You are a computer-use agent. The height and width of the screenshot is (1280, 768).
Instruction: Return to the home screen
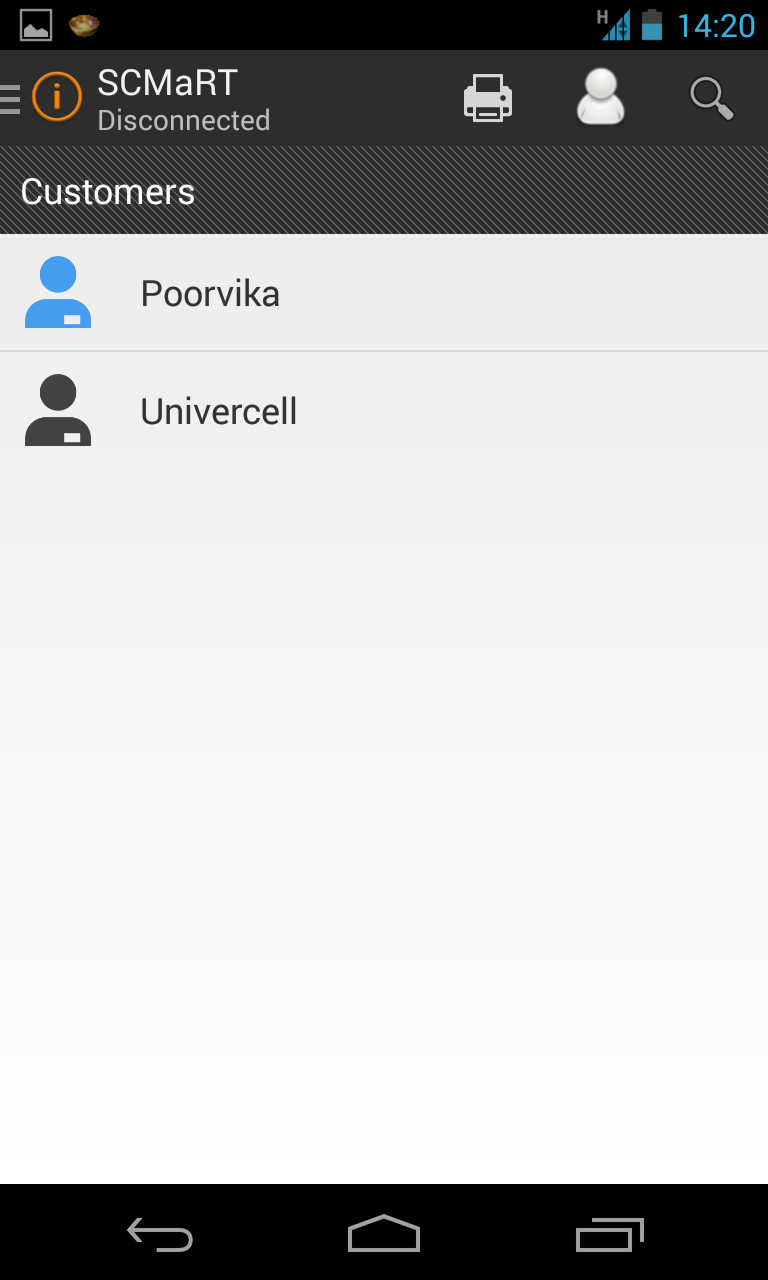click(x=383, y=1235)
